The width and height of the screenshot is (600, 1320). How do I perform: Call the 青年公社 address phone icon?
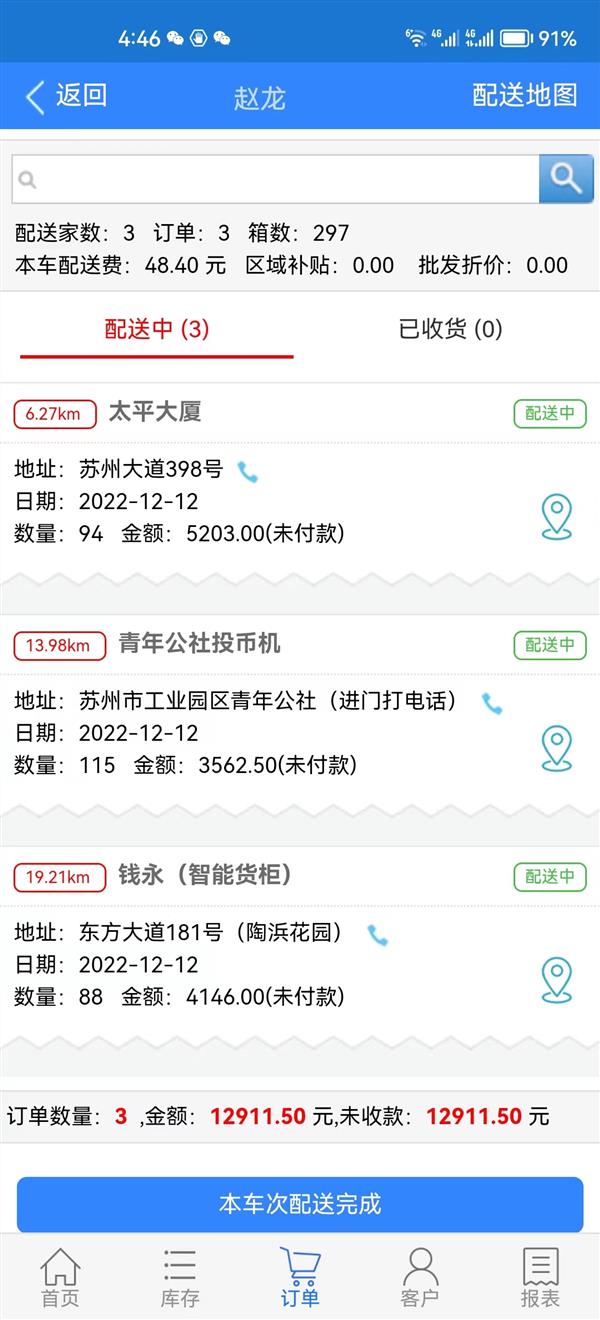[492, 703]
